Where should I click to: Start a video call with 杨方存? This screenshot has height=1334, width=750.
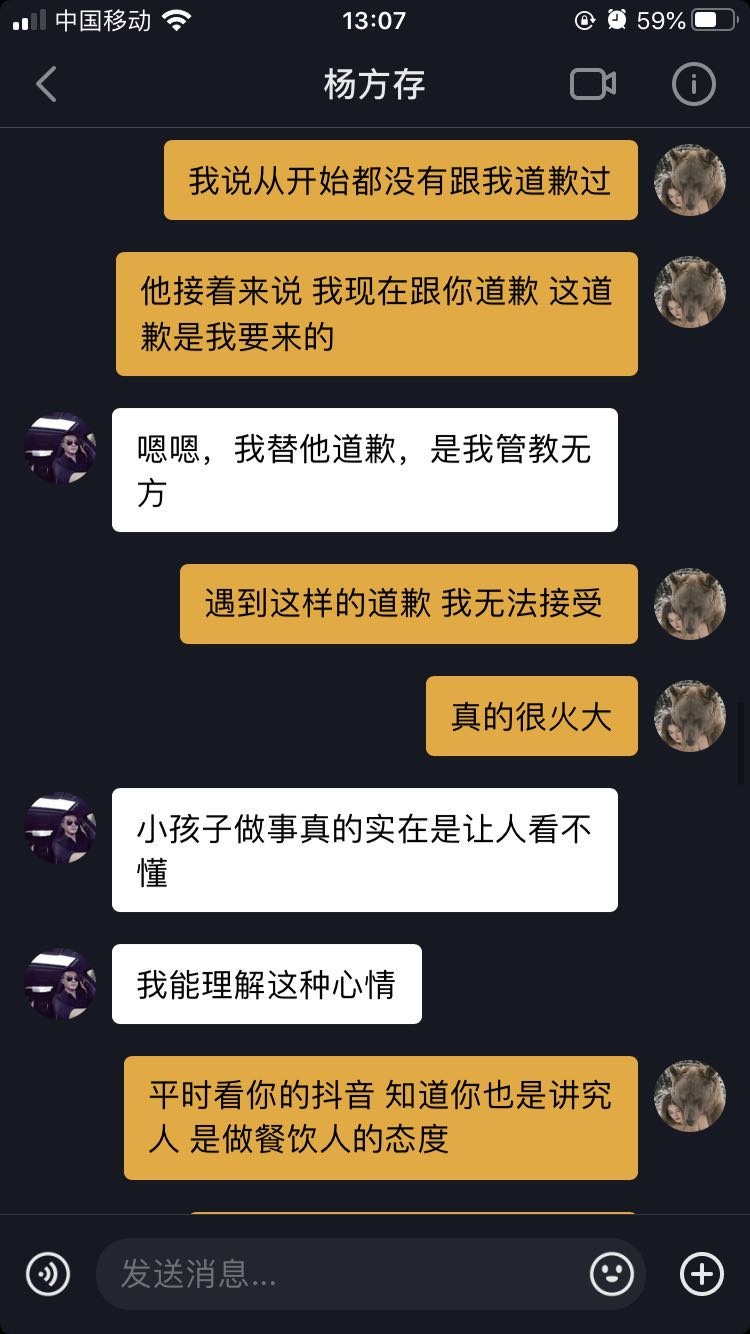[x=592, y=85]
